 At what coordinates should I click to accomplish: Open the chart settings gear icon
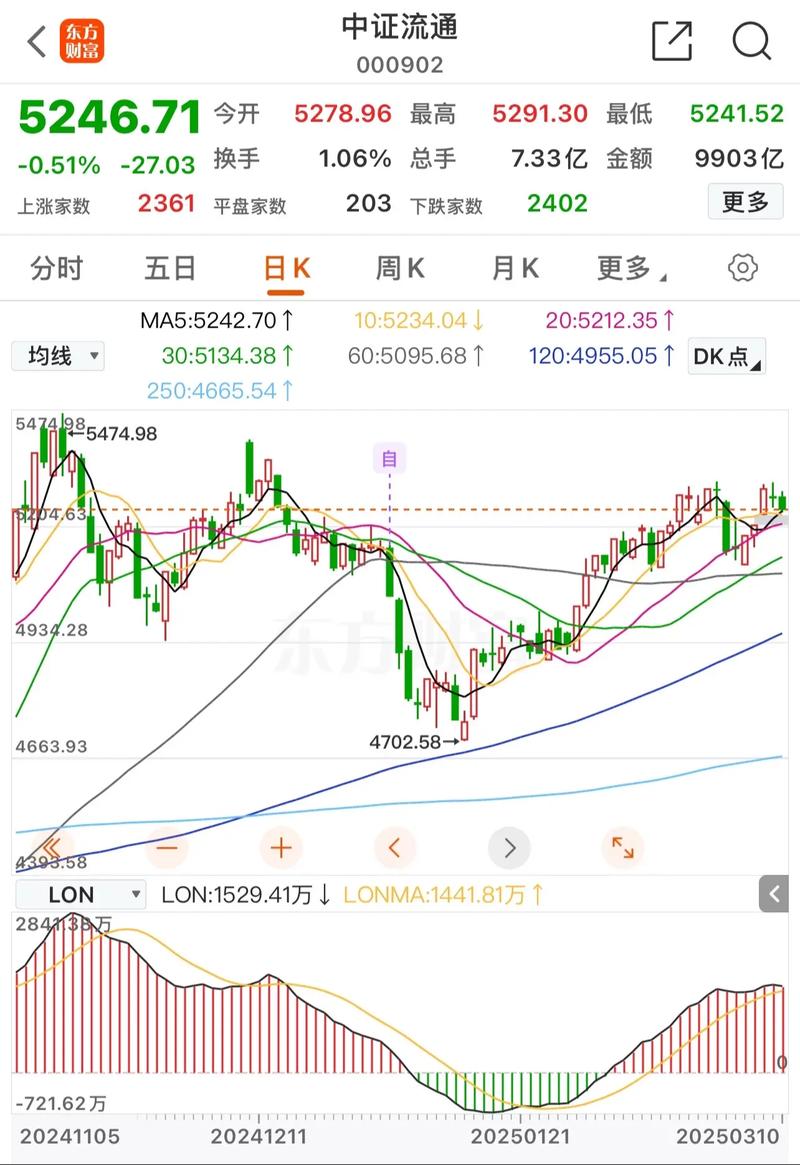(x=742, y=267)
